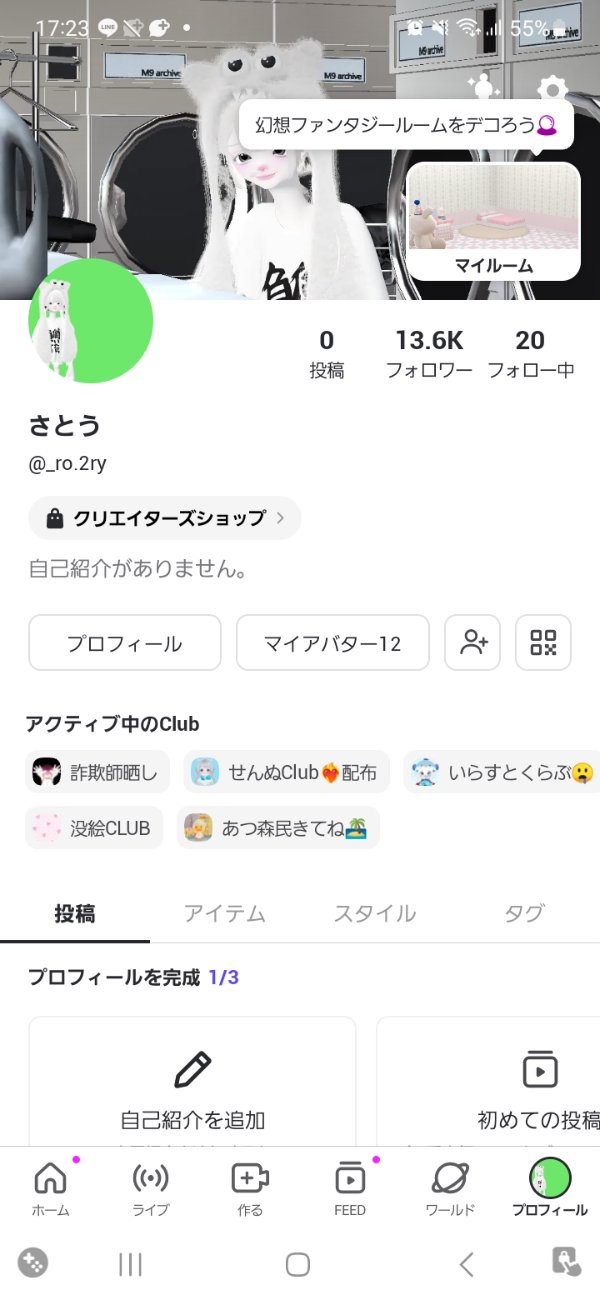Tap the system back button
600x1300 pixels.
pos(466,1265)
